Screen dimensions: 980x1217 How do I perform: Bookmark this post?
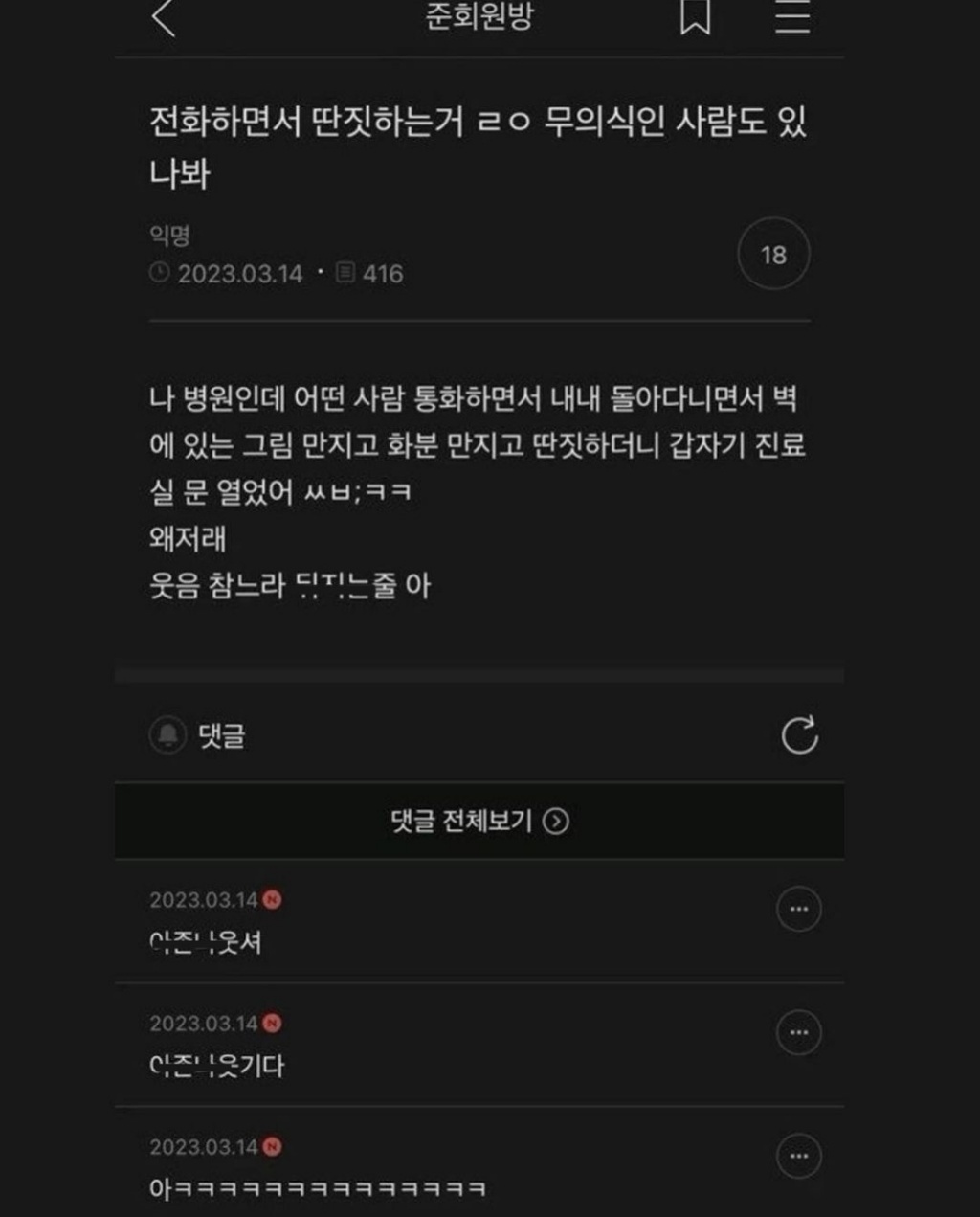695,17
